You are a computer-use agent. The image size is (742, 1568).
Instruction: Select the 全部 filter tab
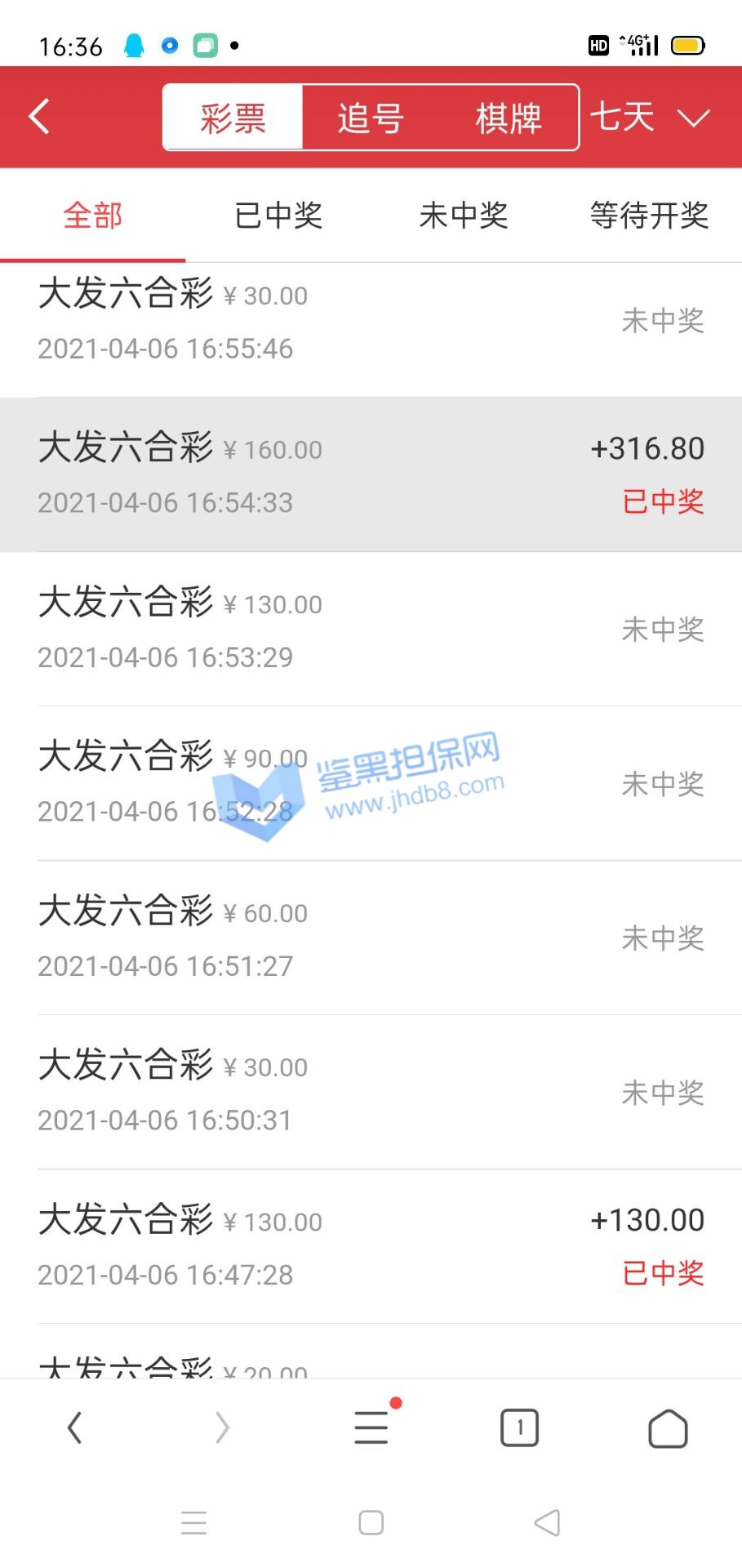(x=92, y=216)
